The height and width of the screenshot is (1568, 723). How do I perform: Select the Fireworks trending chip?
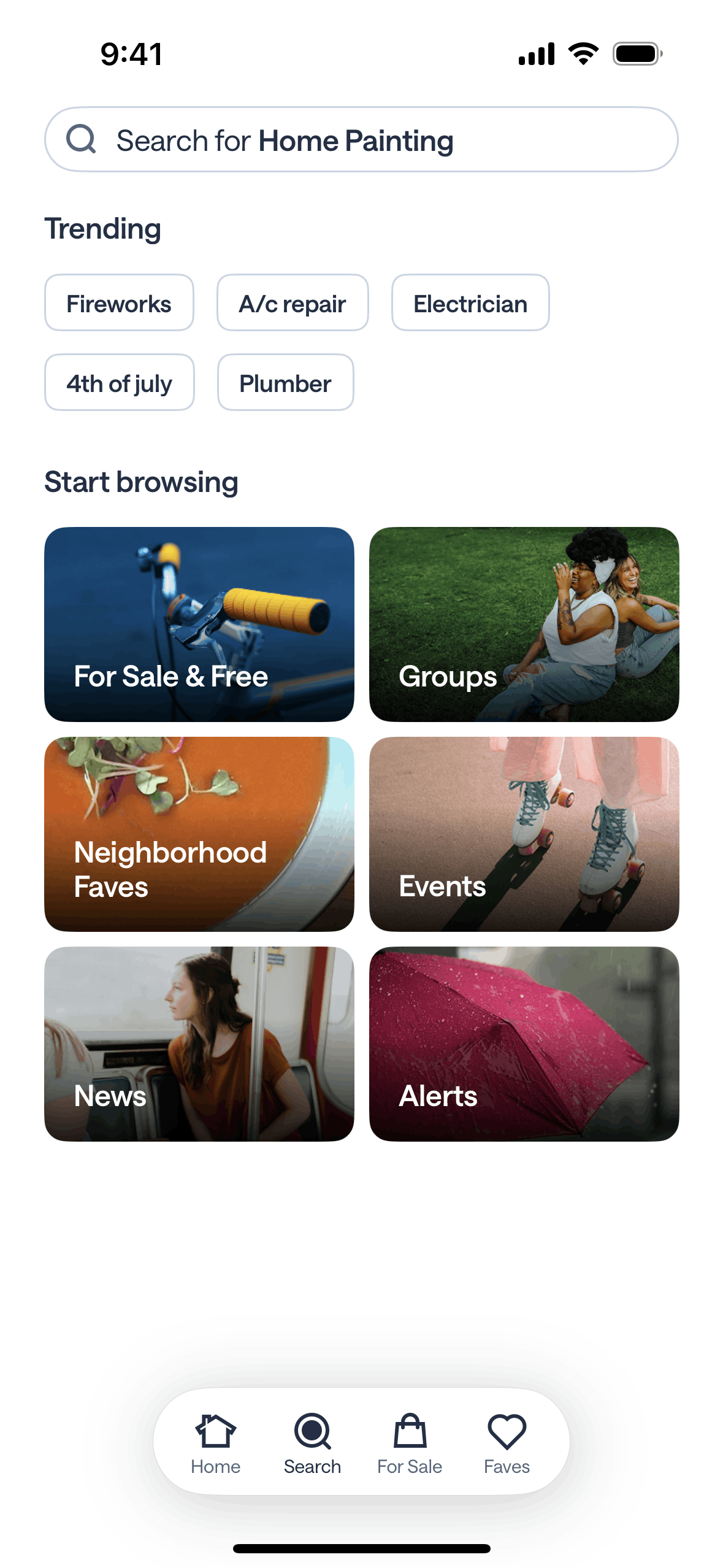tap(119, 303)
